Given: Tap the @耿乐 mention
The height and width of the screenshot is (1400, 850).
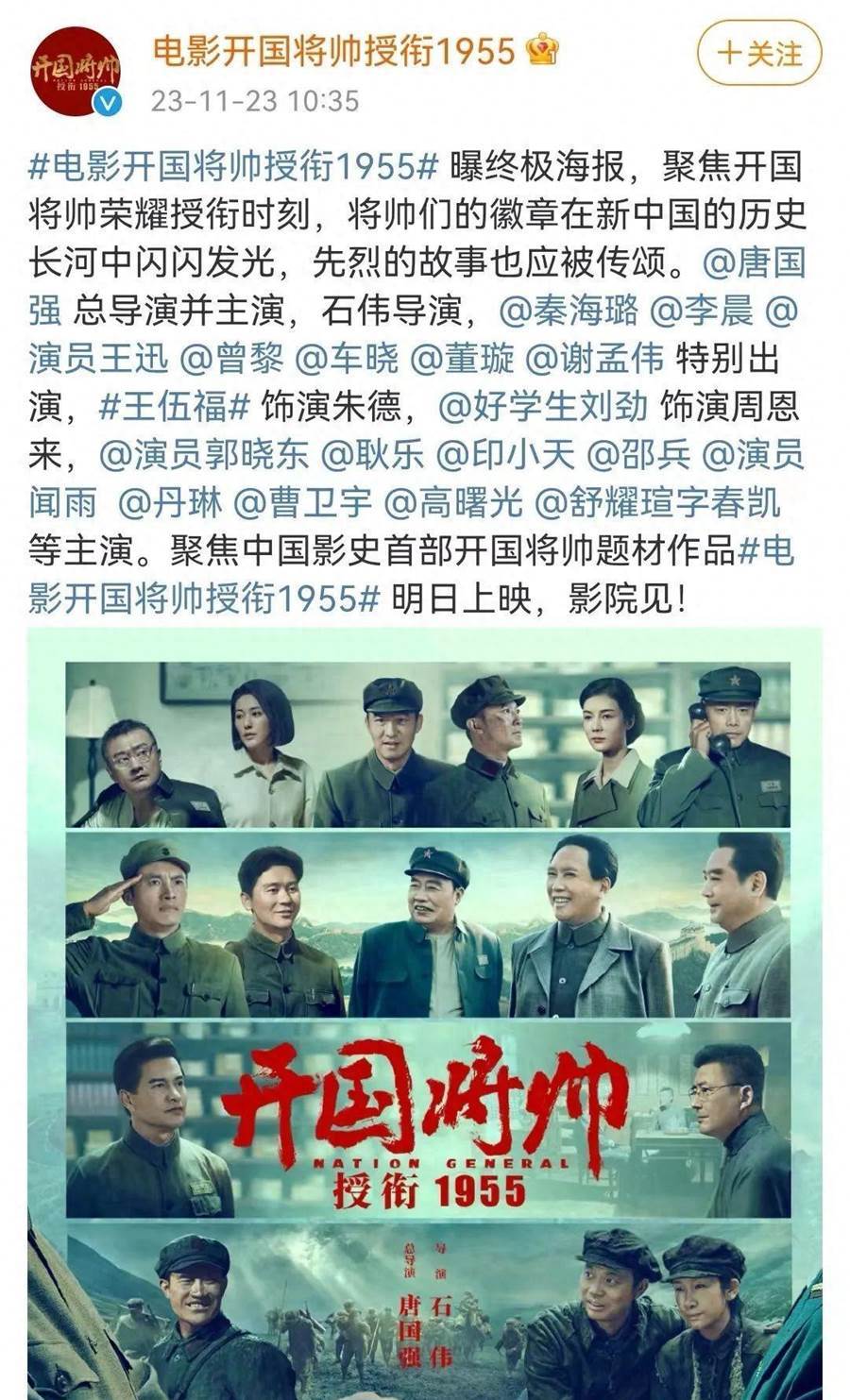Looking at the screenshot, I should 372,455.
